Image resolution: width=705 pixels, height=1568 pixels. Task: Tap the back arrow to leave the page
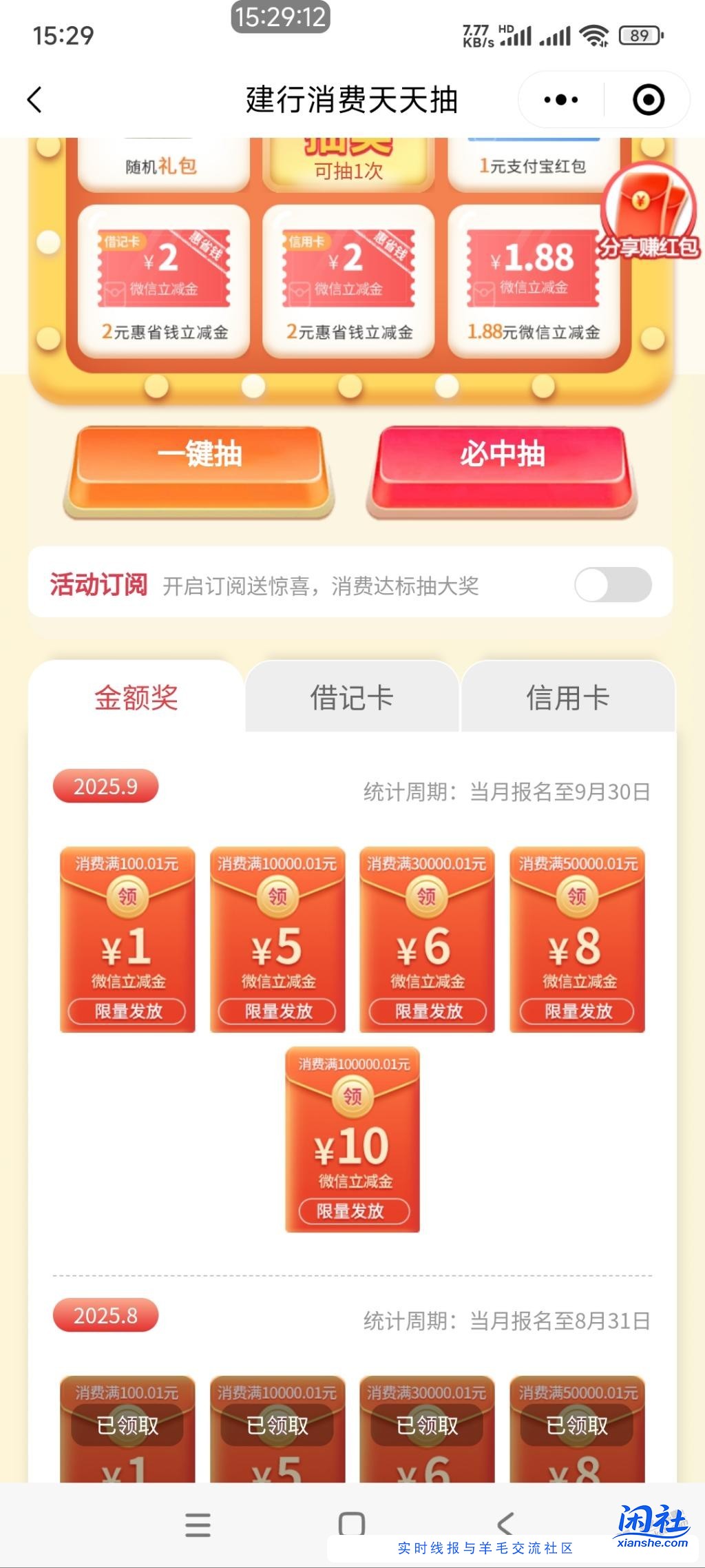click(x=34, y=99)
